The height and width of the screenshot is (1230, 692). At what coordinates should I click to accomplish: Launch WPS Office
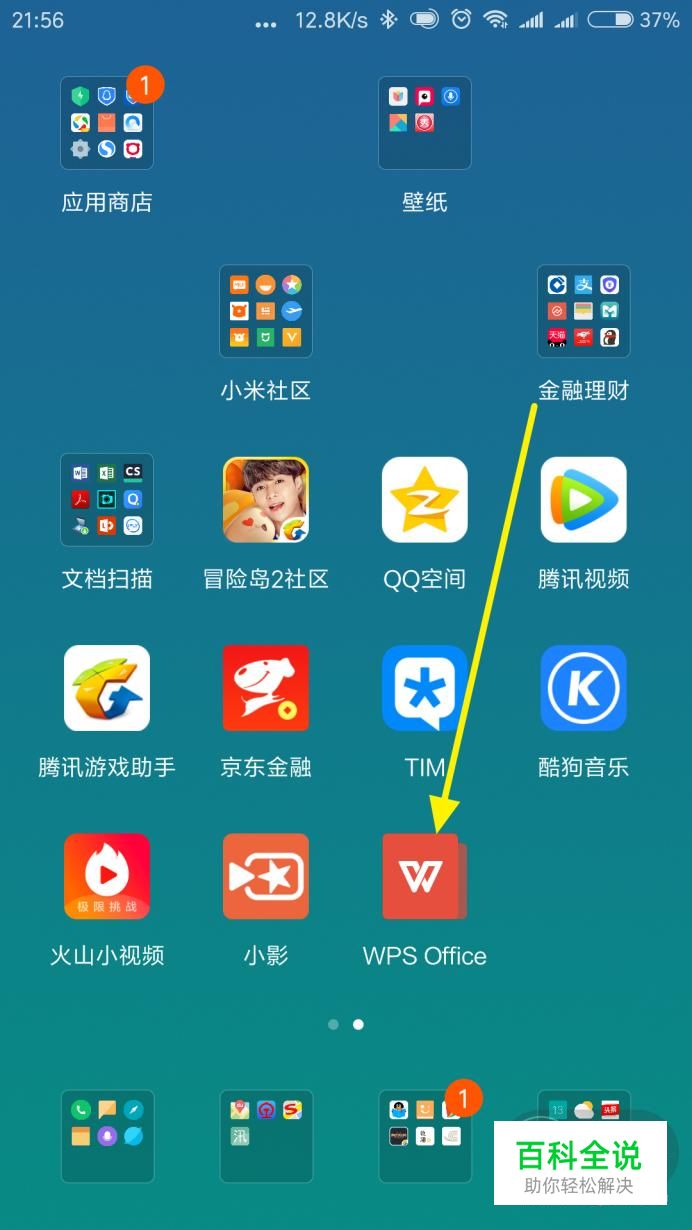(x=425, y=876)
